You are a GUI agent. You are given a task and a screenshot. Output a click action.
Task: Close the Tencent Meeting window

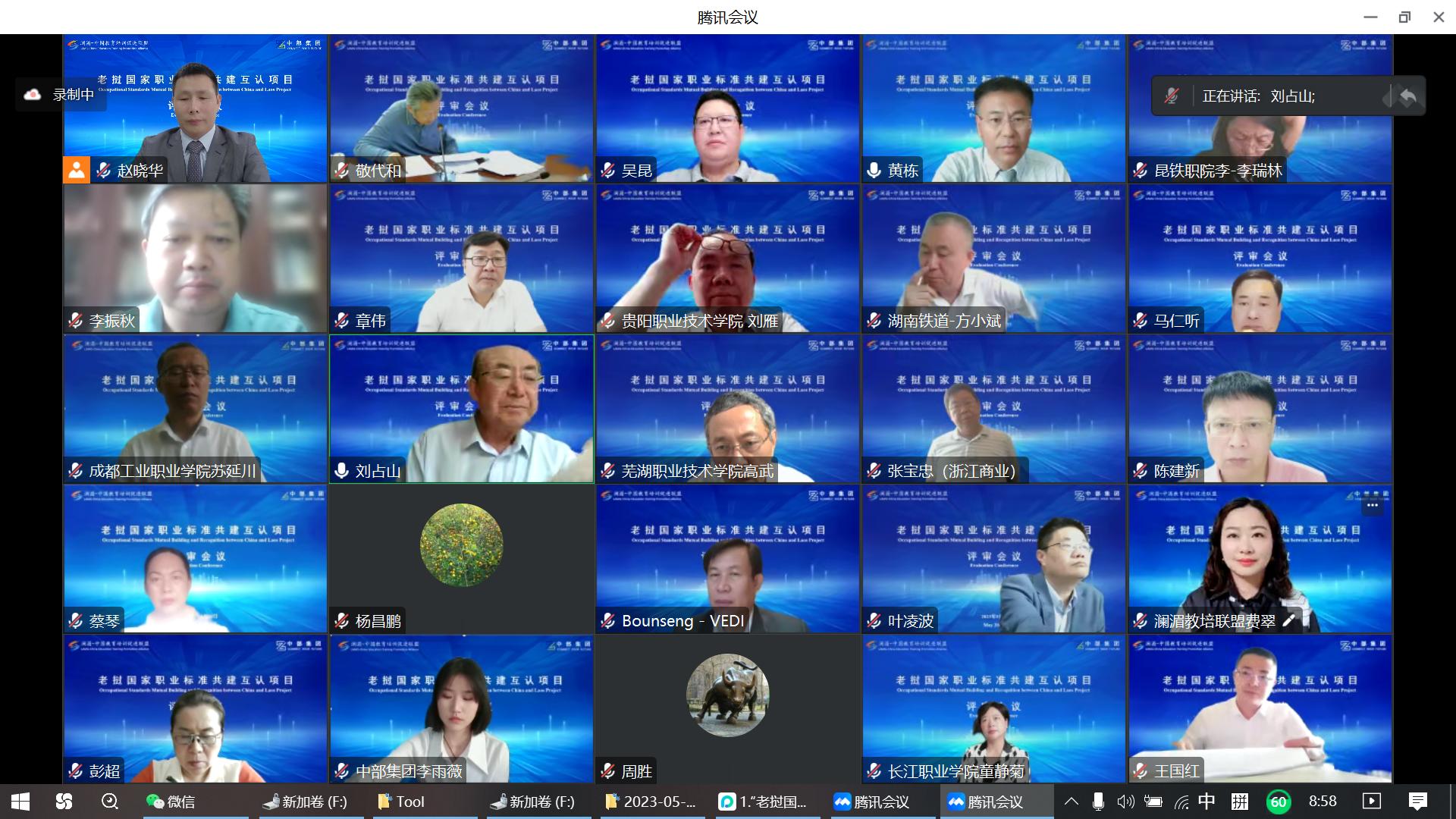1439,17
